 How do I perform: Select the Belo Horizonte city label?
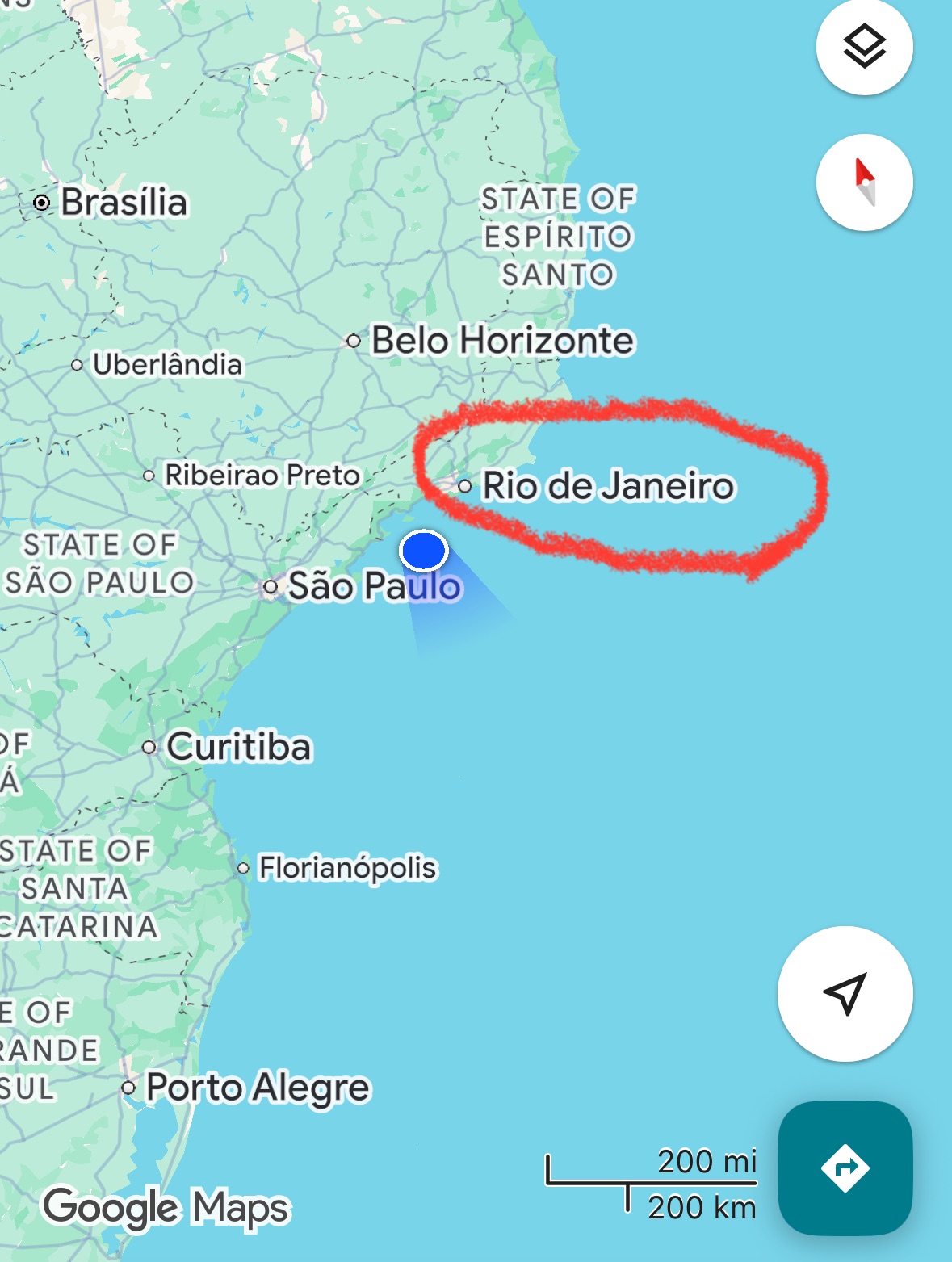point(501,340)
